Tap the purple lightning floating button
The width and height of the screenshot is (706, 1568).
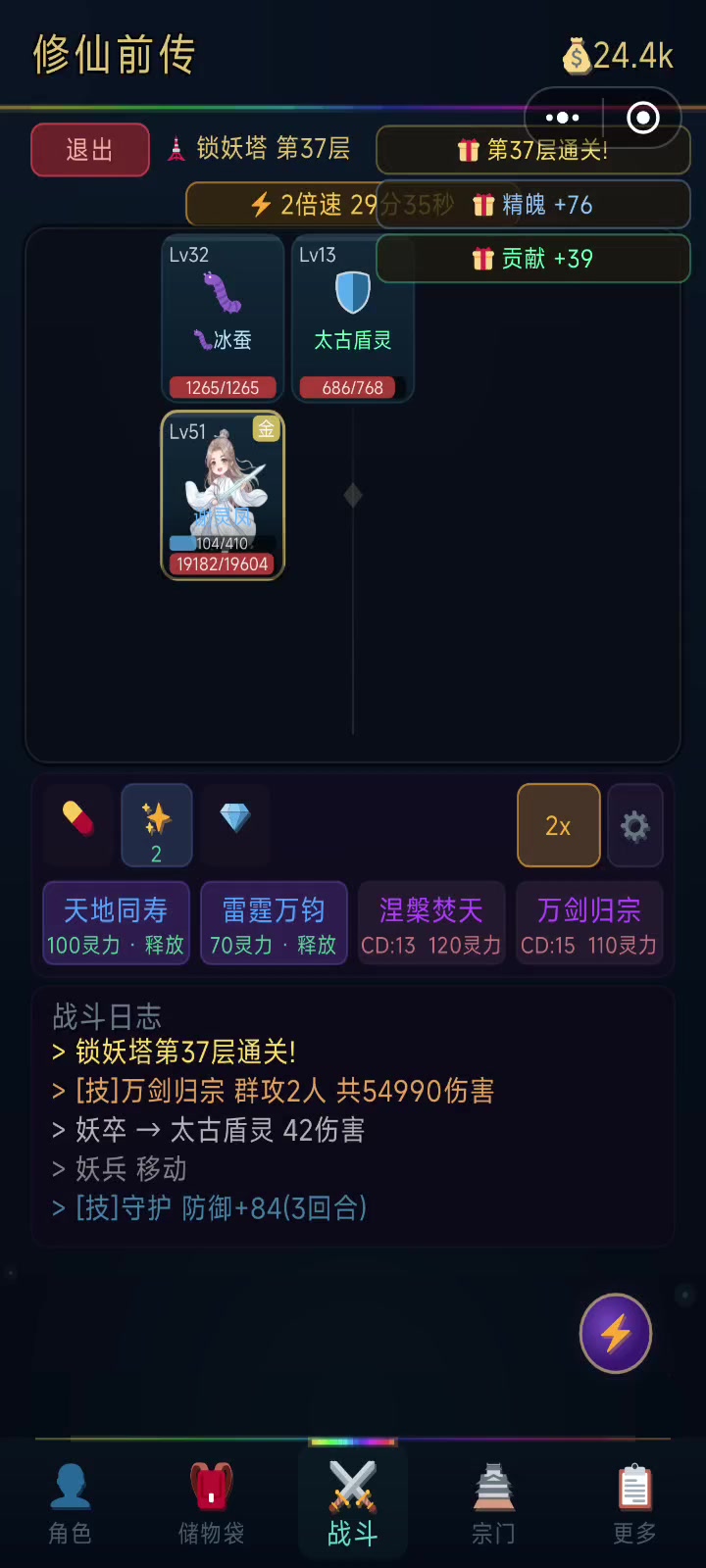click(x=616, y=1333)
